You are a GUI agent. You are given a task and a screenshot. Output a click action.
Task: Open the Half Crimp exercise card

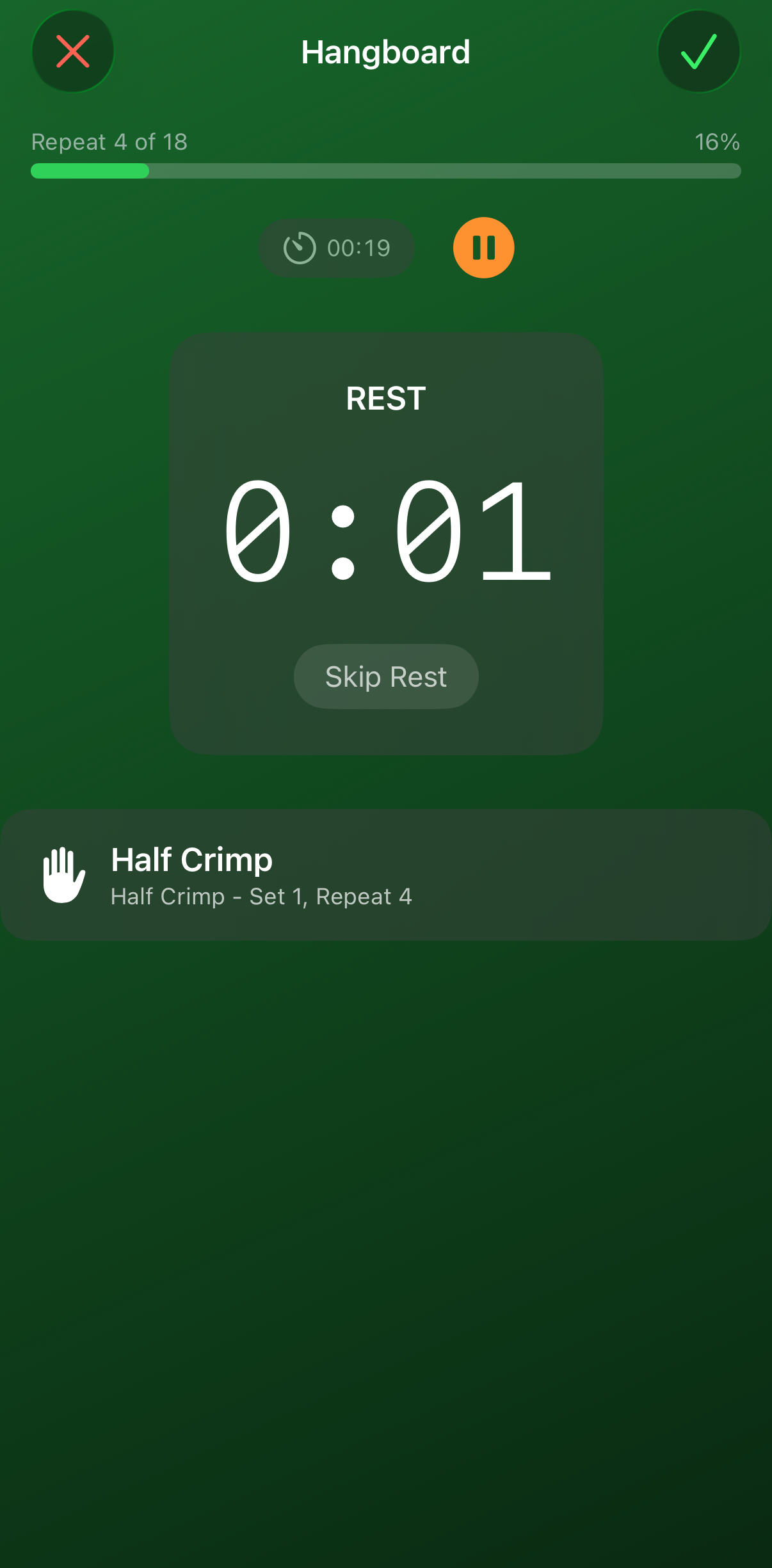point(385,874)
